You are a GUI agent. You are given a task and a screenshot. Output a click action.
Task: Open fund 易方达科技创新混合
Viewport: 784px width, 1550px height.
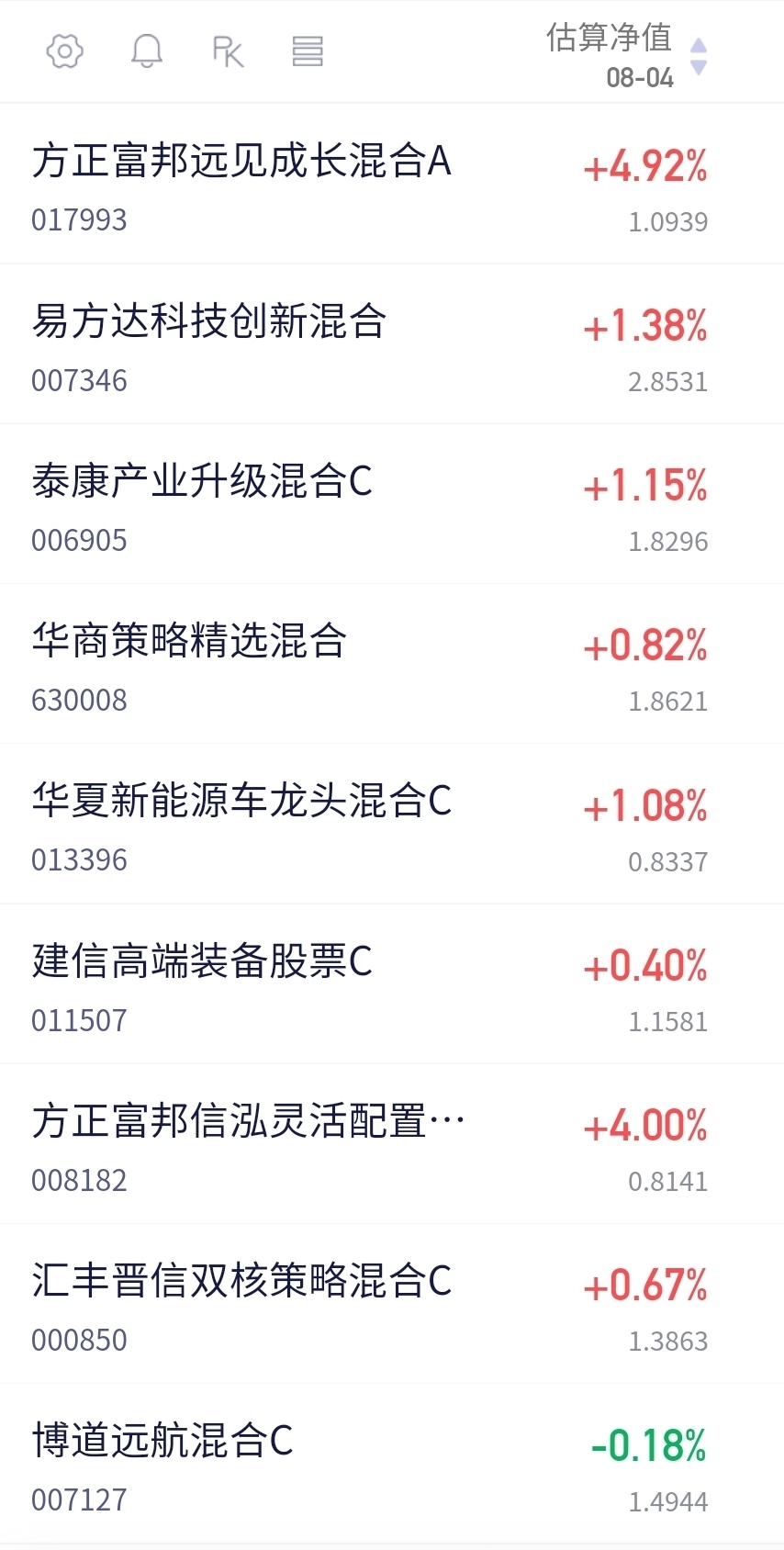(392, 344)
